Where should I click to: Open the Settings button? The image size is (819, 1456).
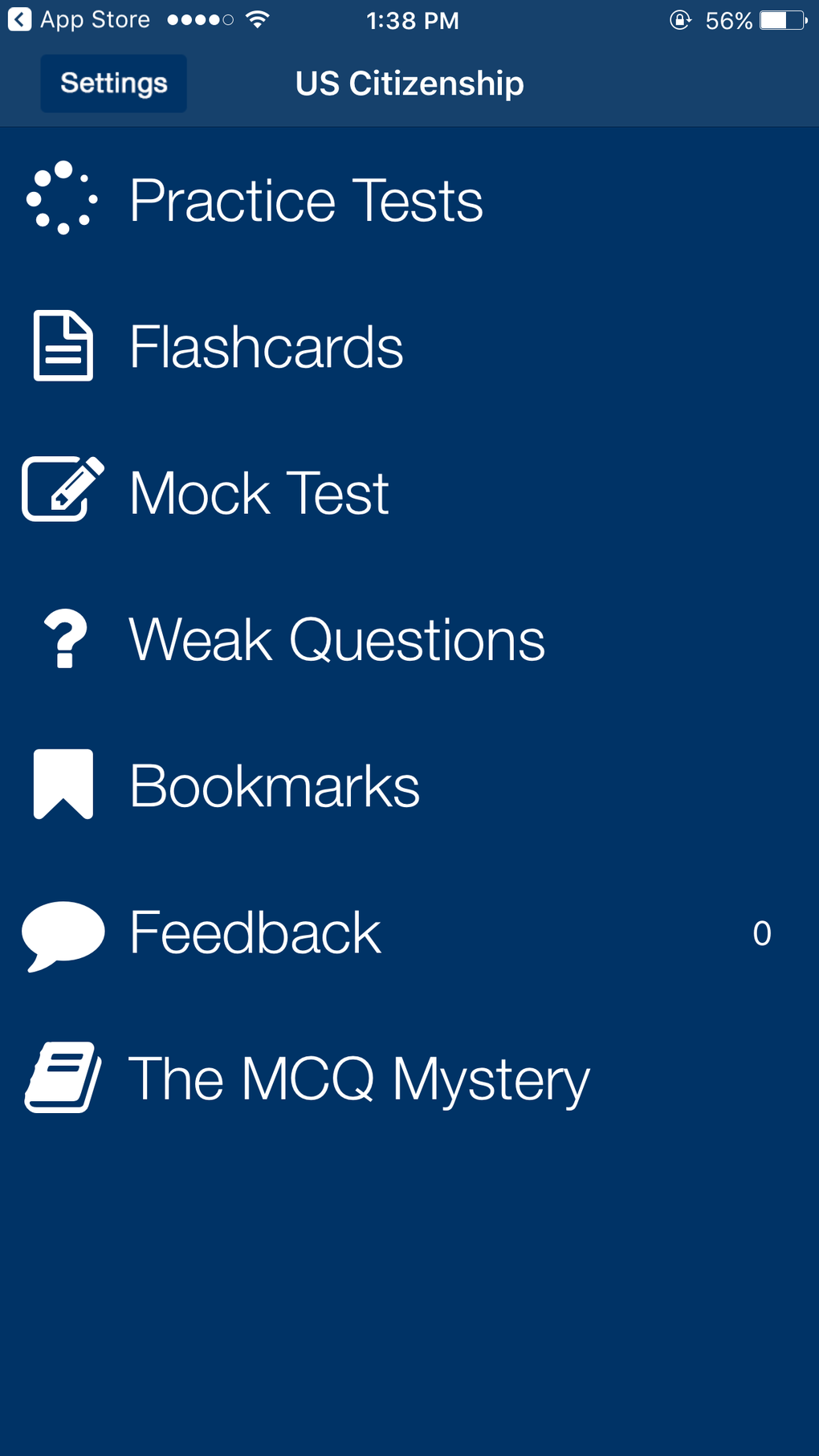coord(114,84)
